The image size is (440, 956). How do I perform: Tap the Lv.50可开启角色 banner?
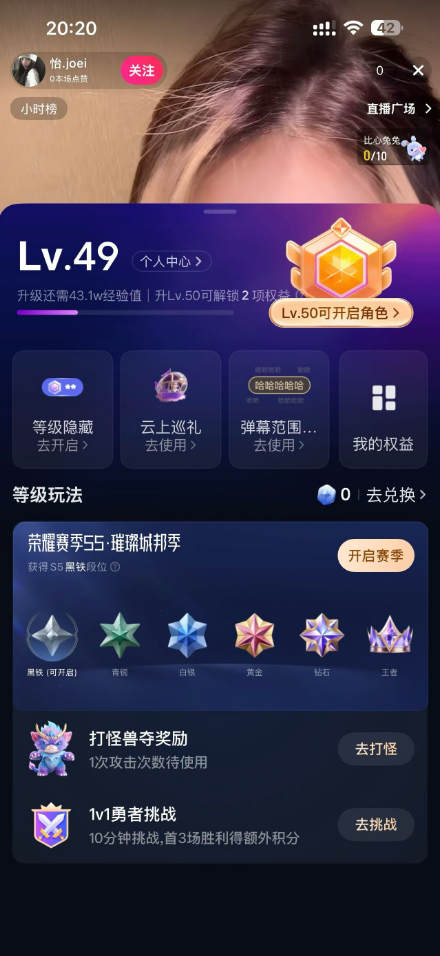[x=341, y=313]
